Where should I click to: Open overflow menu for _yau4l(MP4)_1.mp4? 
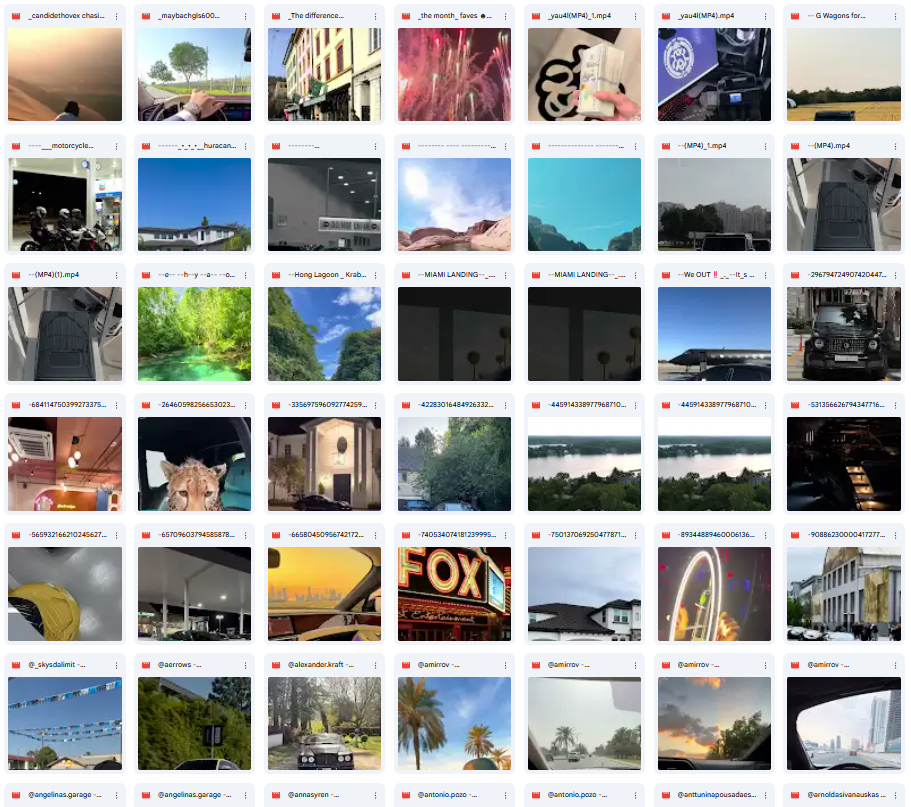(635, 17)
